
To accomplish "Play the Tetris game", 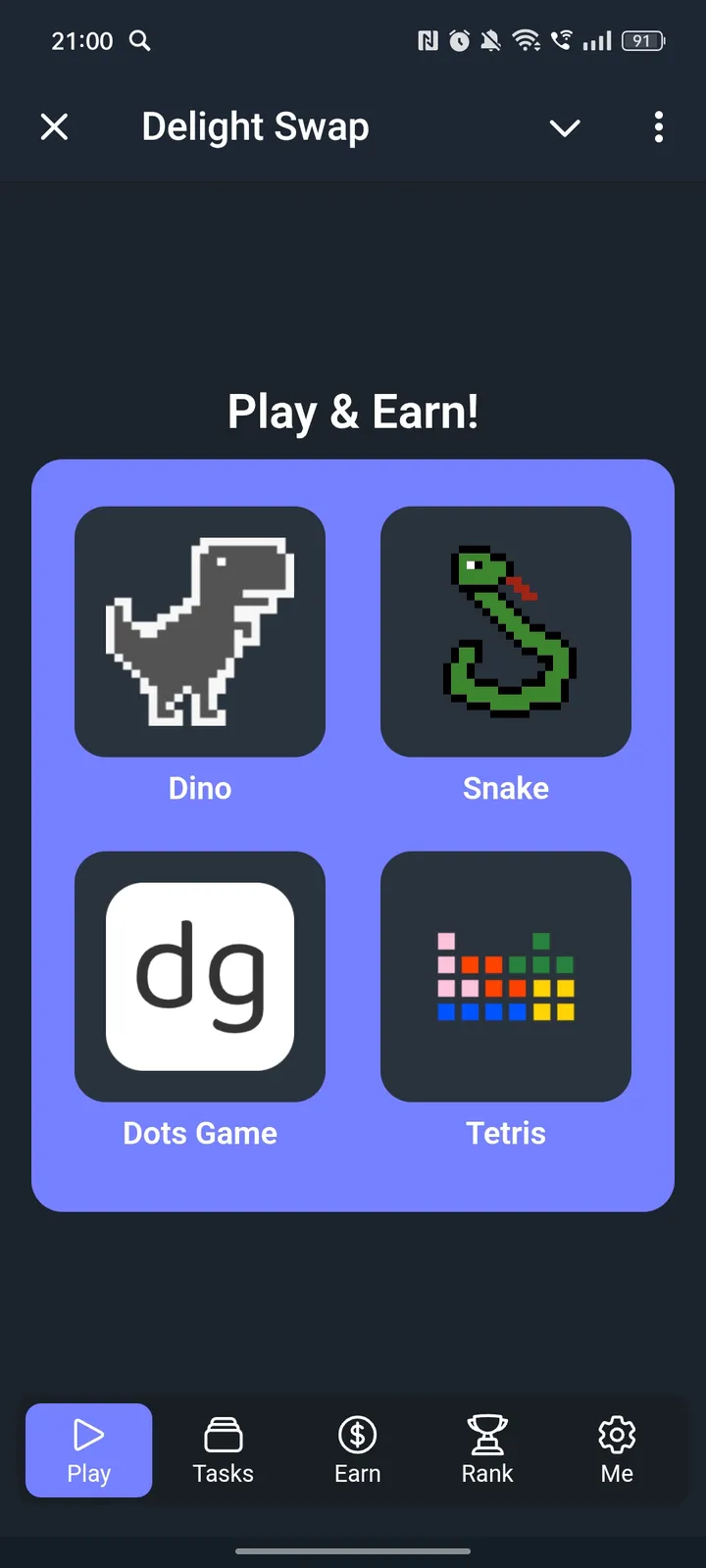I will point(505,975).
